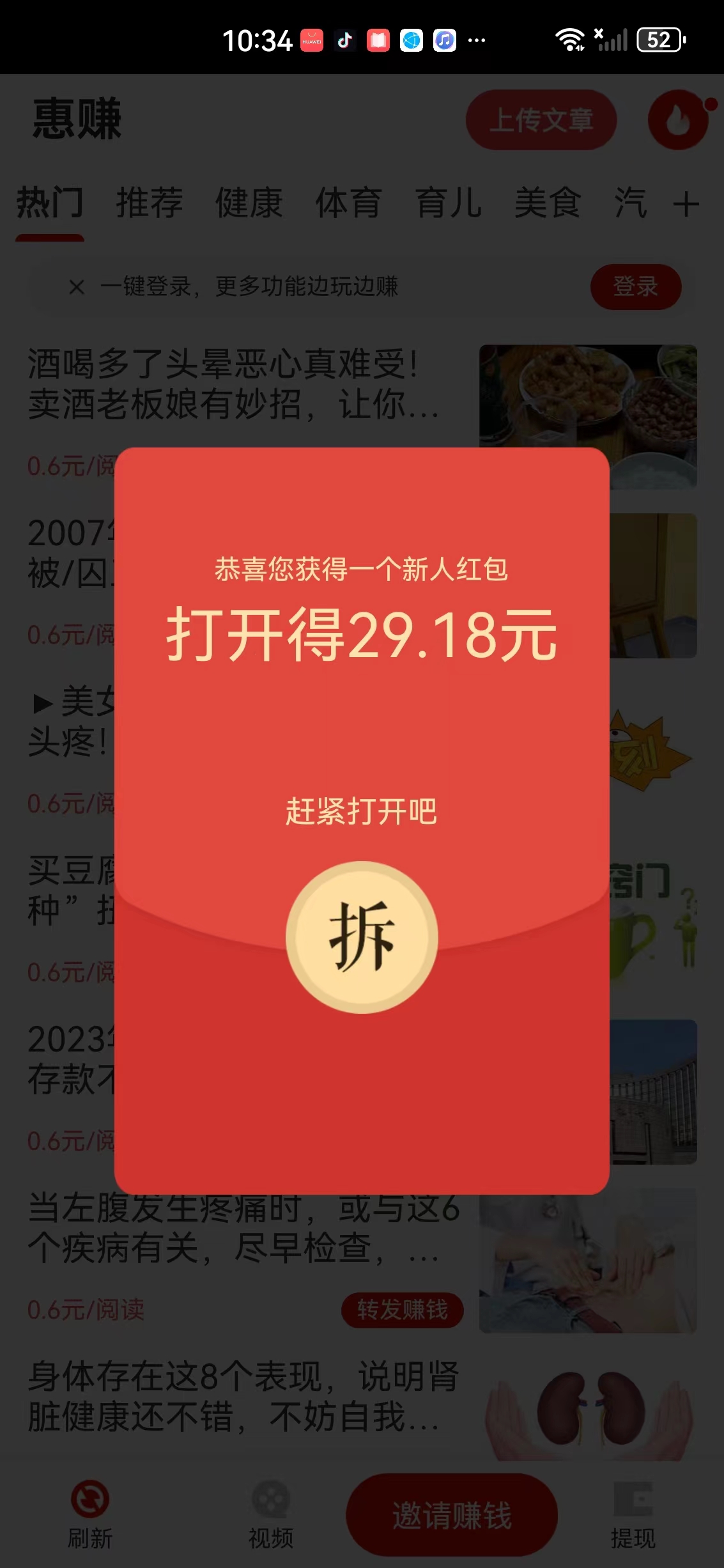
Task: Switch to the 美食 food tab
Action: 548,203
